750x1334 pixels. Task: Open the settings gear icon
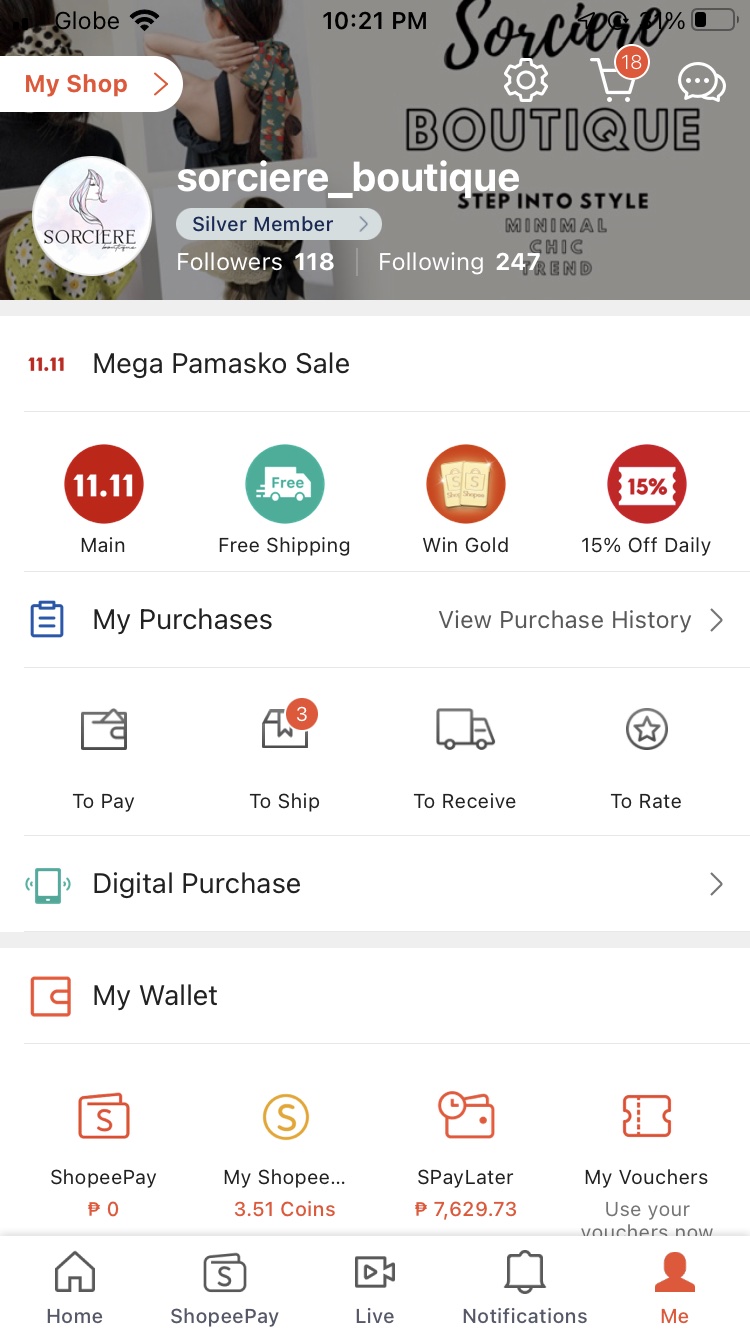525,81
